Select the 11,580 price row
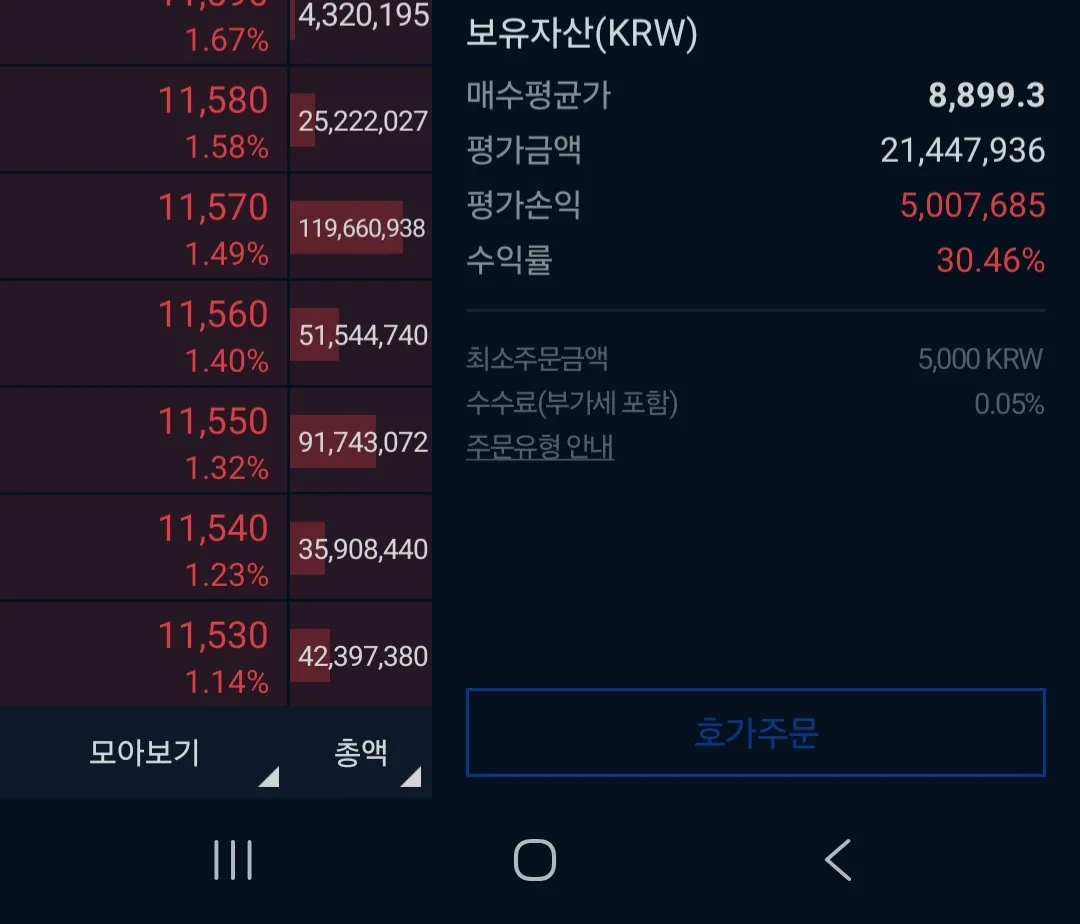The width and height of the screenshot is (1080, 924). [213, 121]
